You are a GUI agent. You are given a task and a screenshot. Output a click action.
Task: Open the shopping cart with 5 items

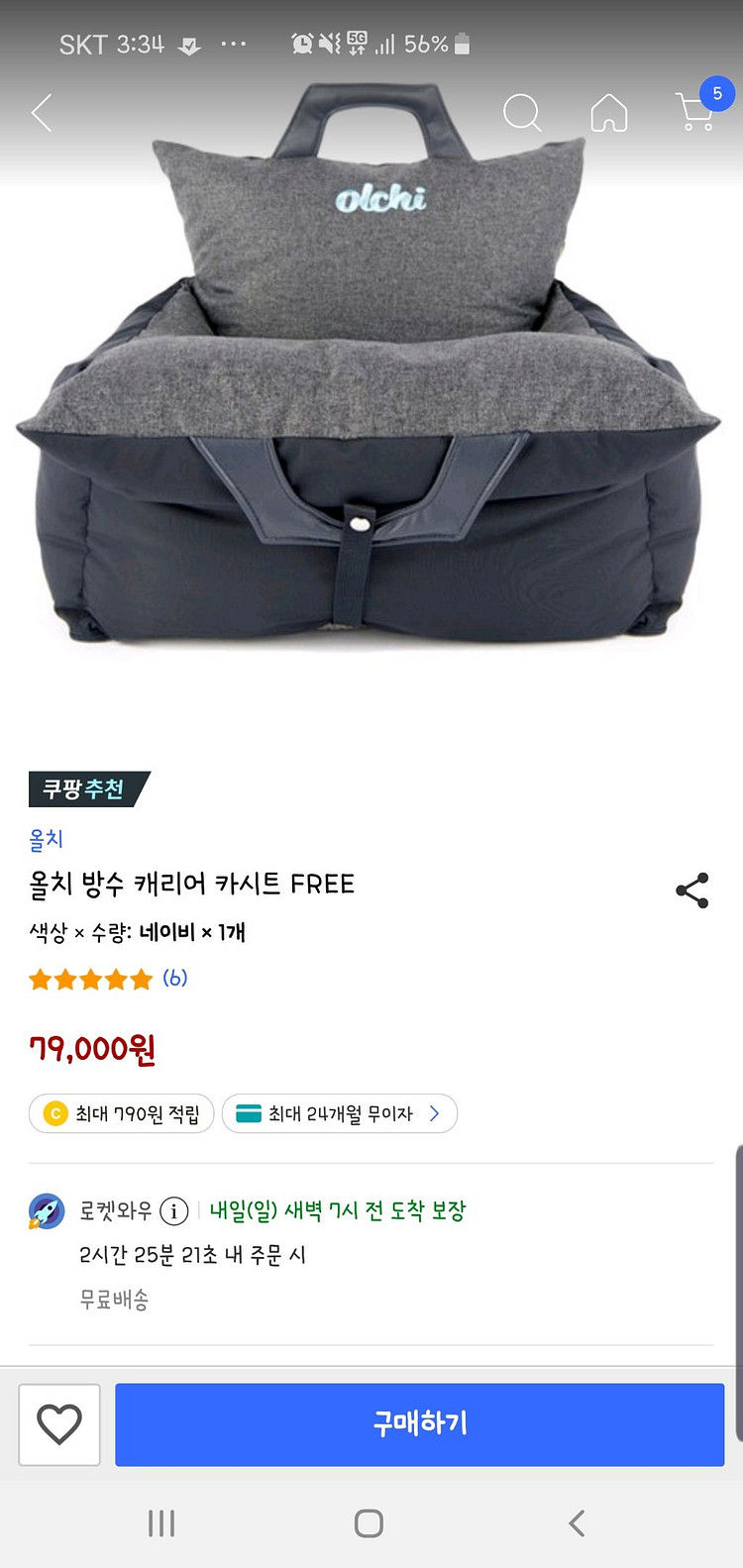click(696, 111)
